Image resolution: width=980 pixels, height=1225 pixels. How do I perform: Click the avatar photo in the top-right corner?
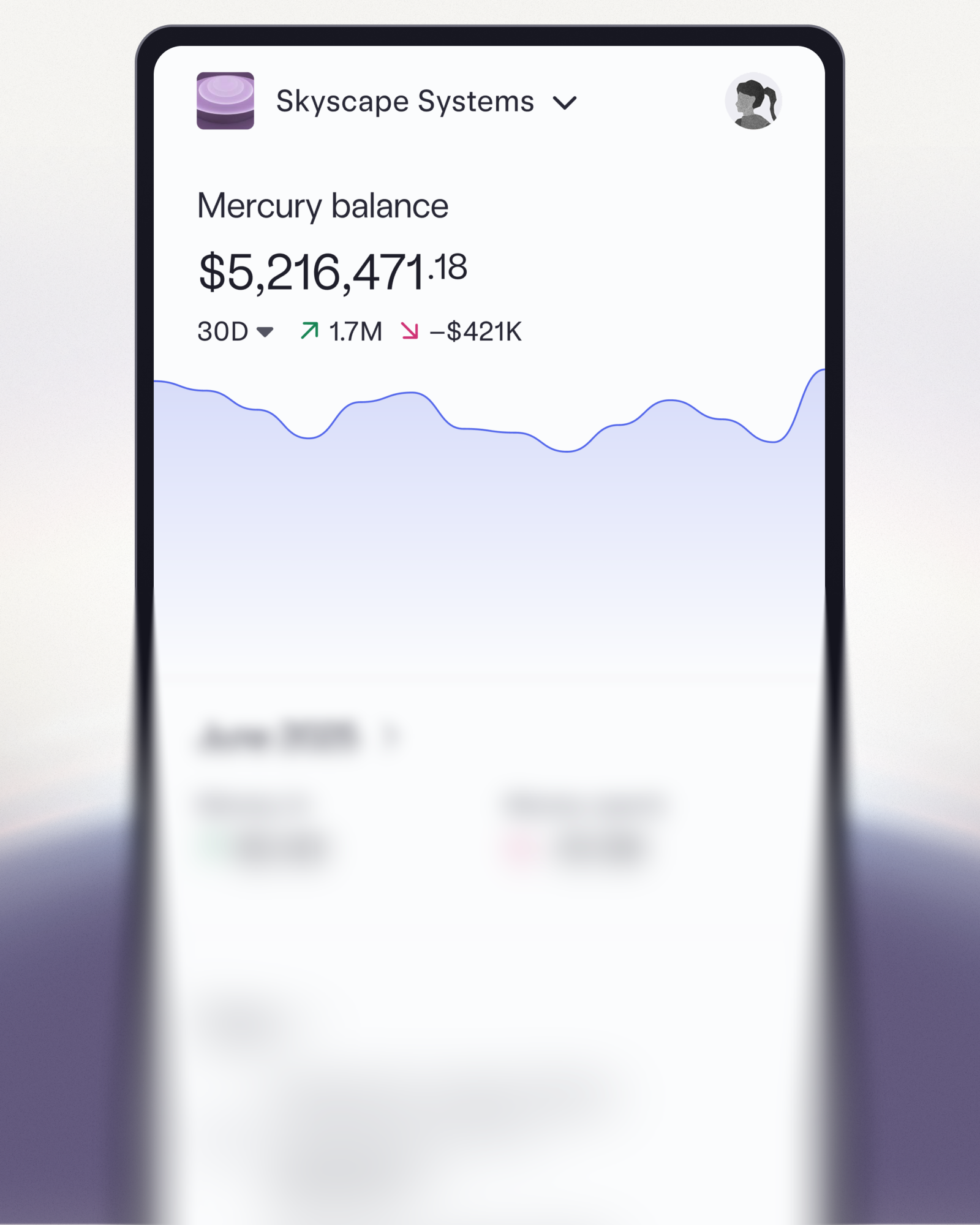pos(755,100)
